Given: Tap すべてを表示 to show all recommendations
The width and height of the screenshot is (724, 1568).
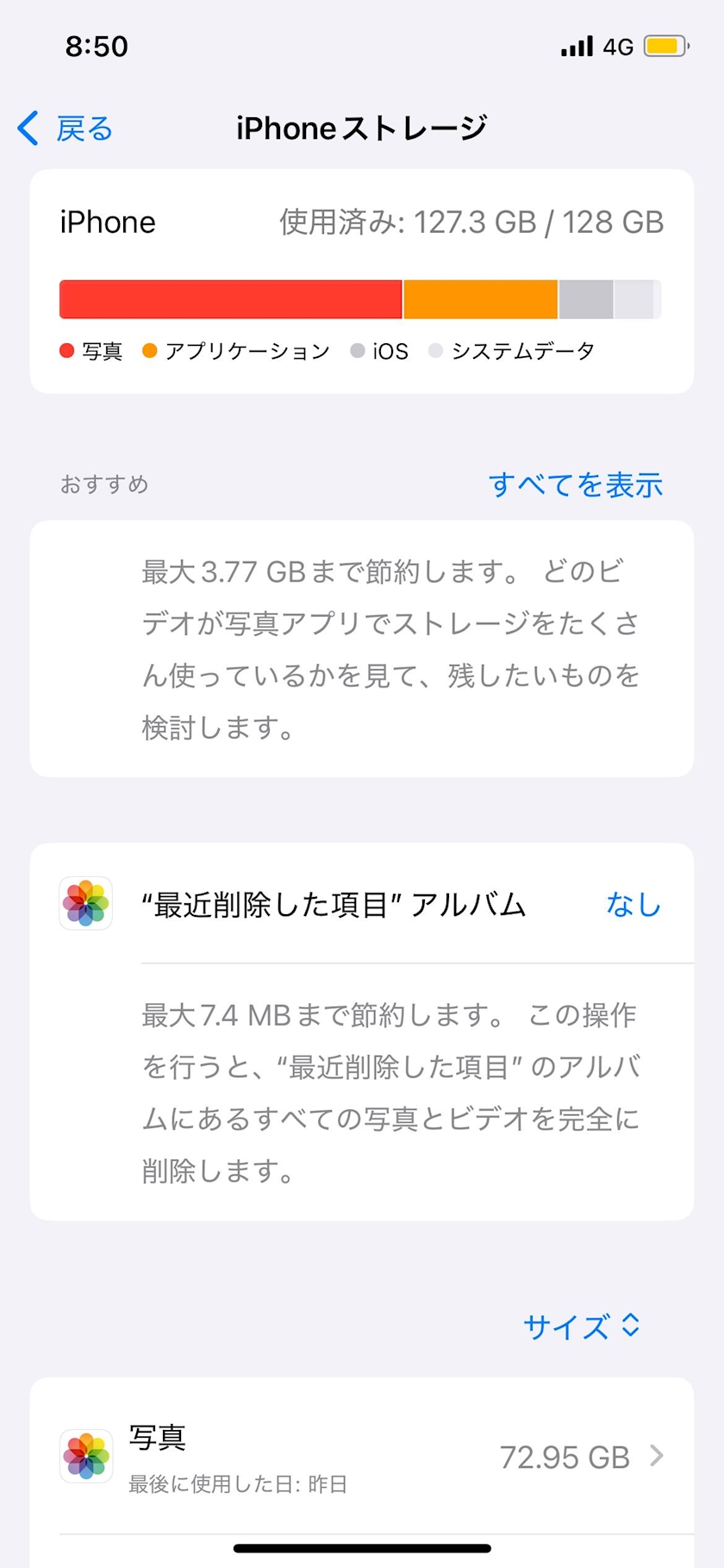Looking at the screenshot, I should (575, 485).
